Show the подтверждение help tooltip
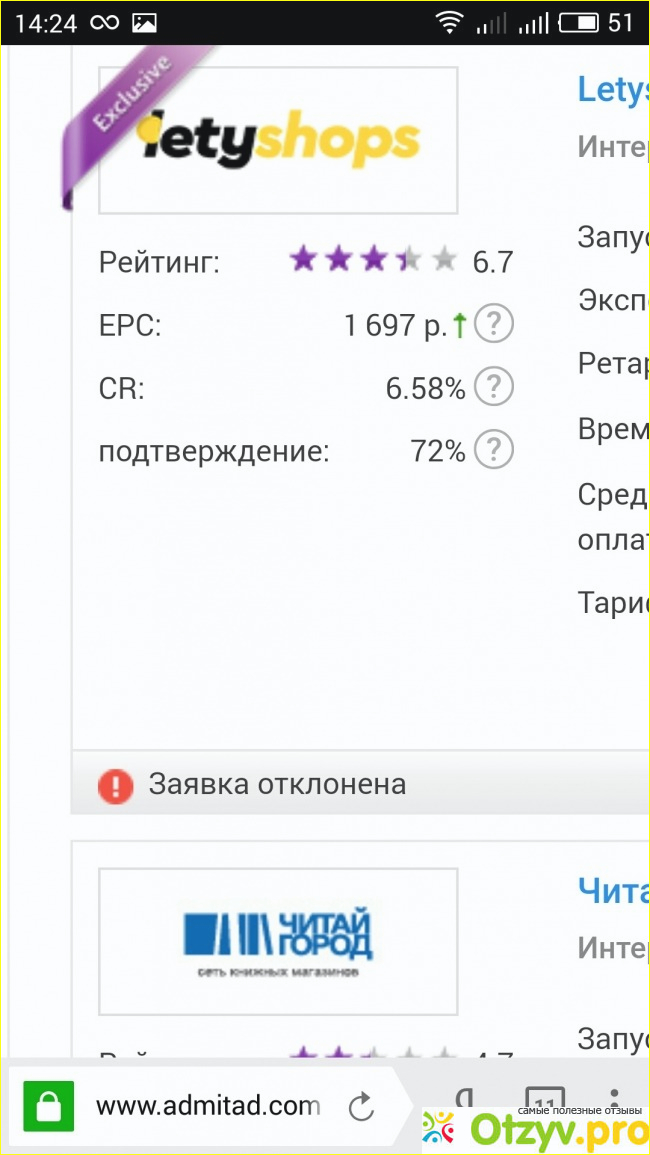The width and height of the screenshot is (650, 1155). point(493,451)
